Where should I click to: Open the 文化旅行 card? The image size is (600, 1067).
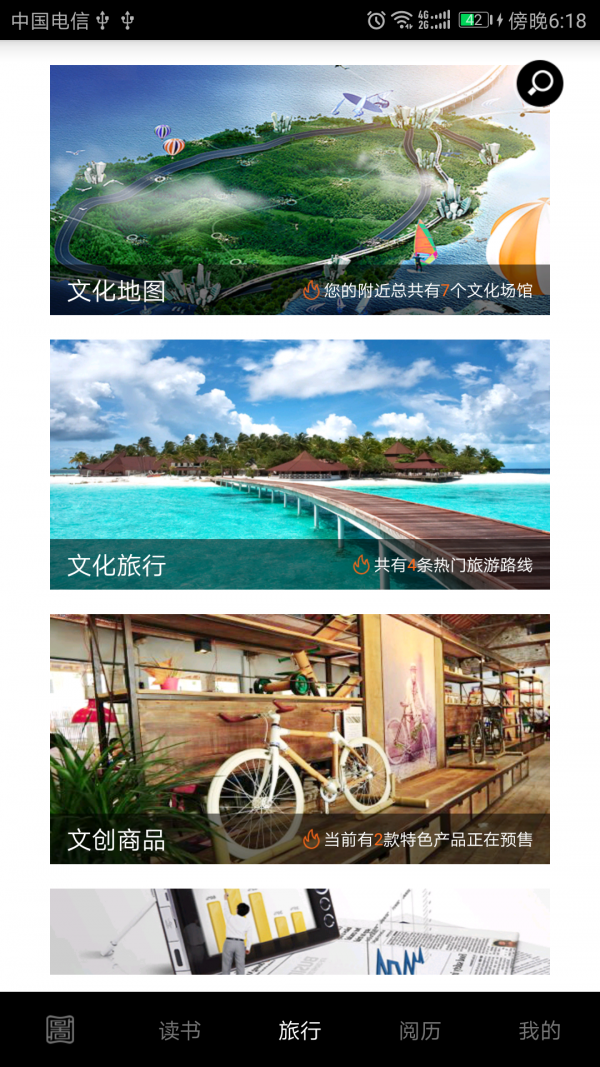coord(300,464)
